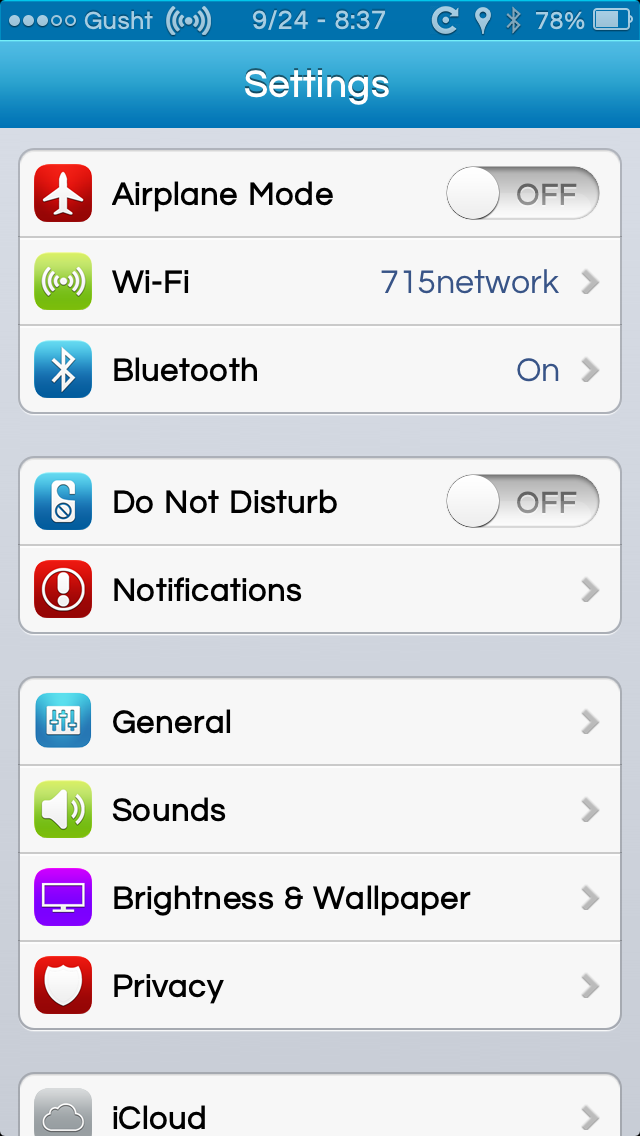
Task: Toggle the Airplane Mode switch
Action: (523, 193)
